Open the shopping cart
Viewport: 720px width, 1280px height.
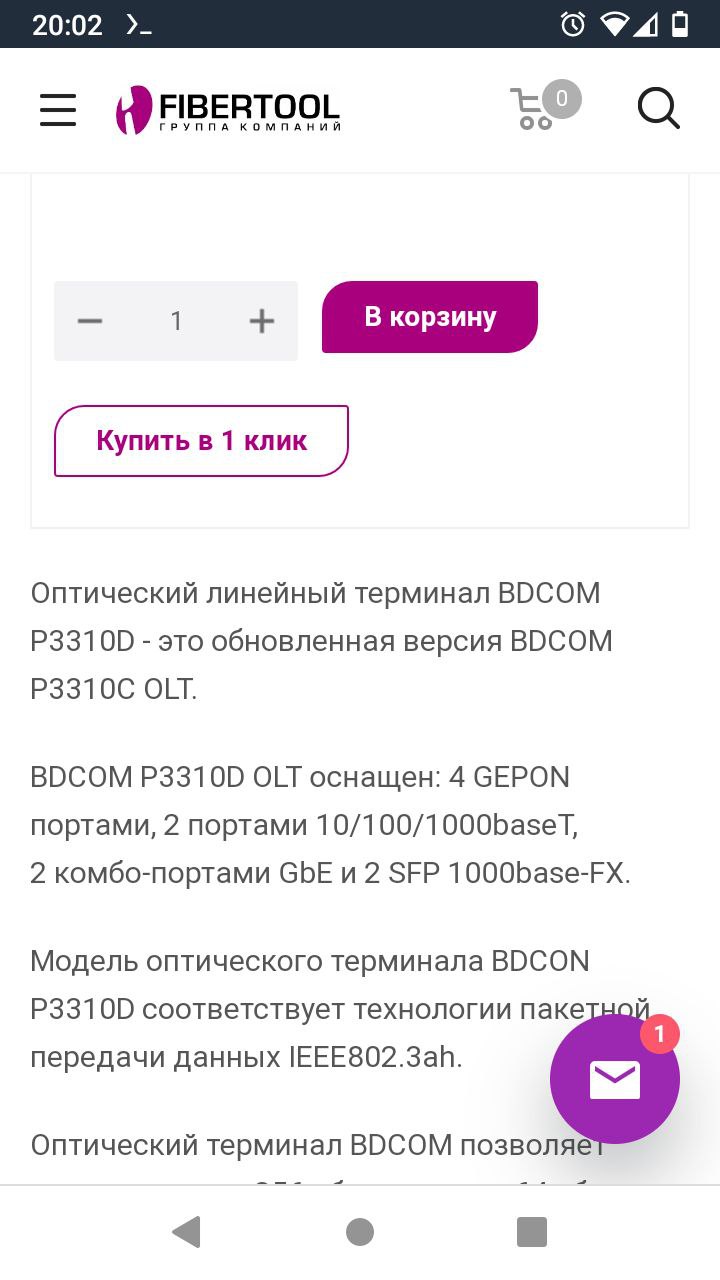tap(536, 109)
